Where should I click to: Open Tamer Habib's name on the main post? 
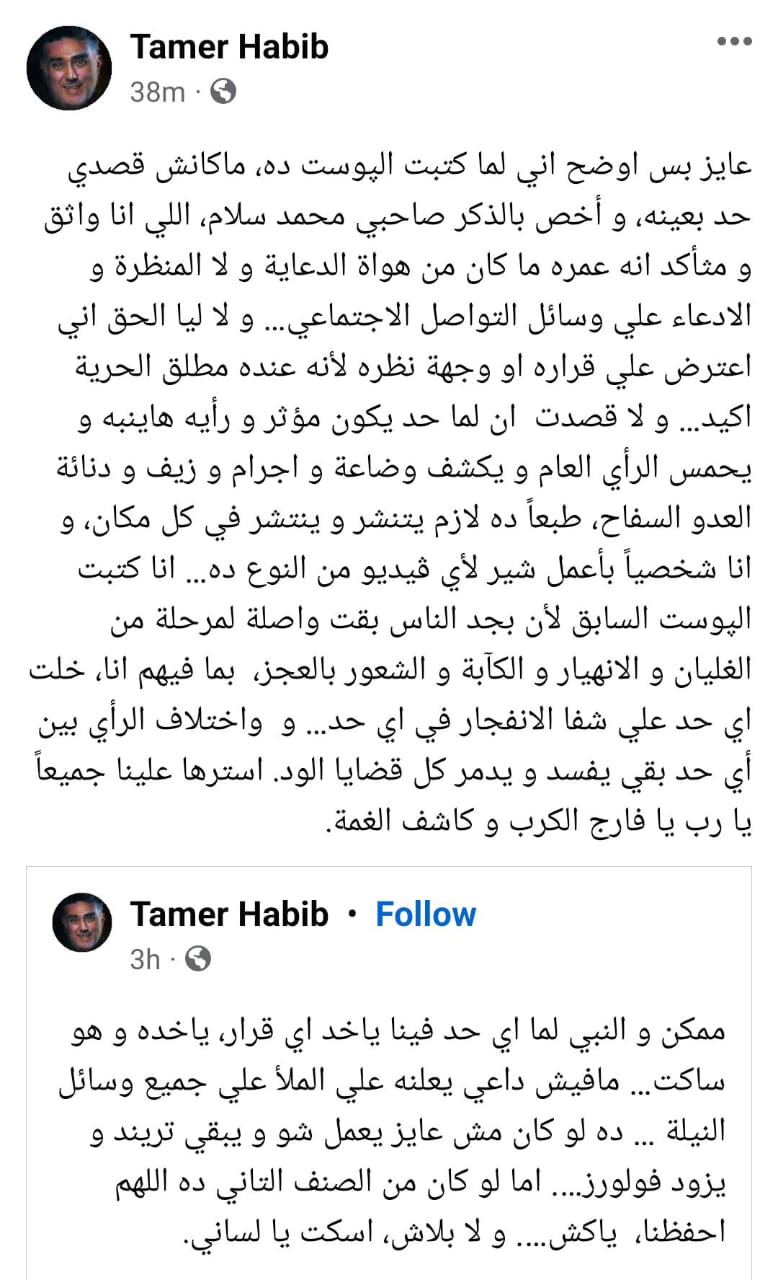pyautogui.click(x=229, y=46)
